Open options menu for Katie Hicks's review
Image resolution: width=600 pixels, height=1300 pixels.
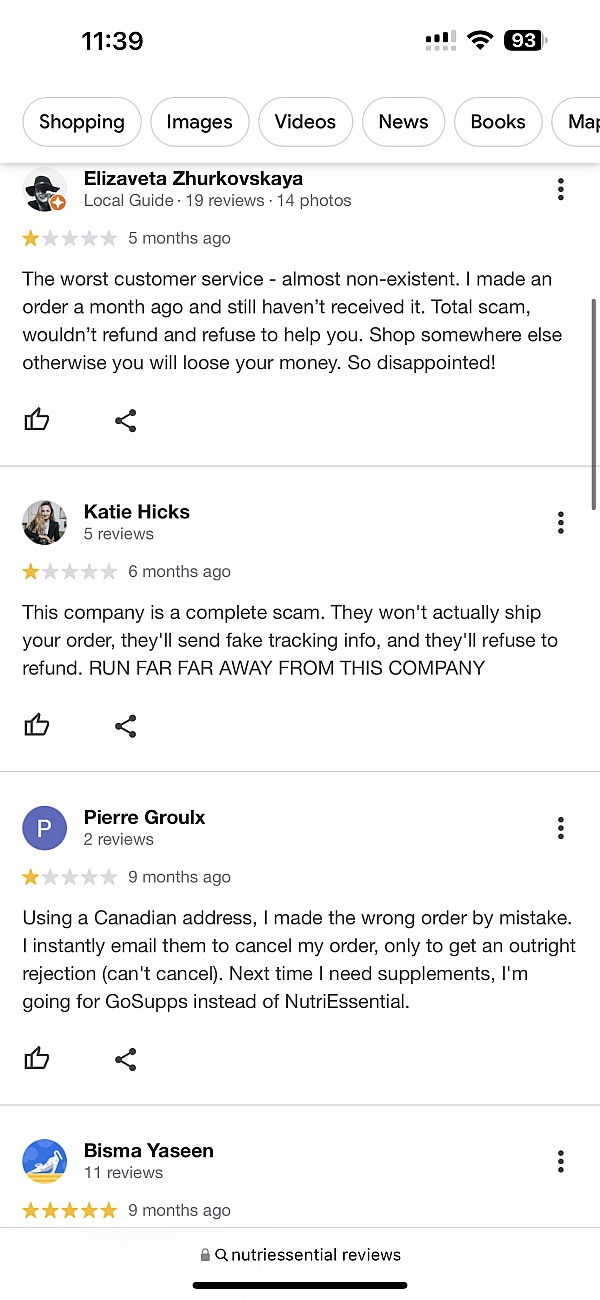561,522
